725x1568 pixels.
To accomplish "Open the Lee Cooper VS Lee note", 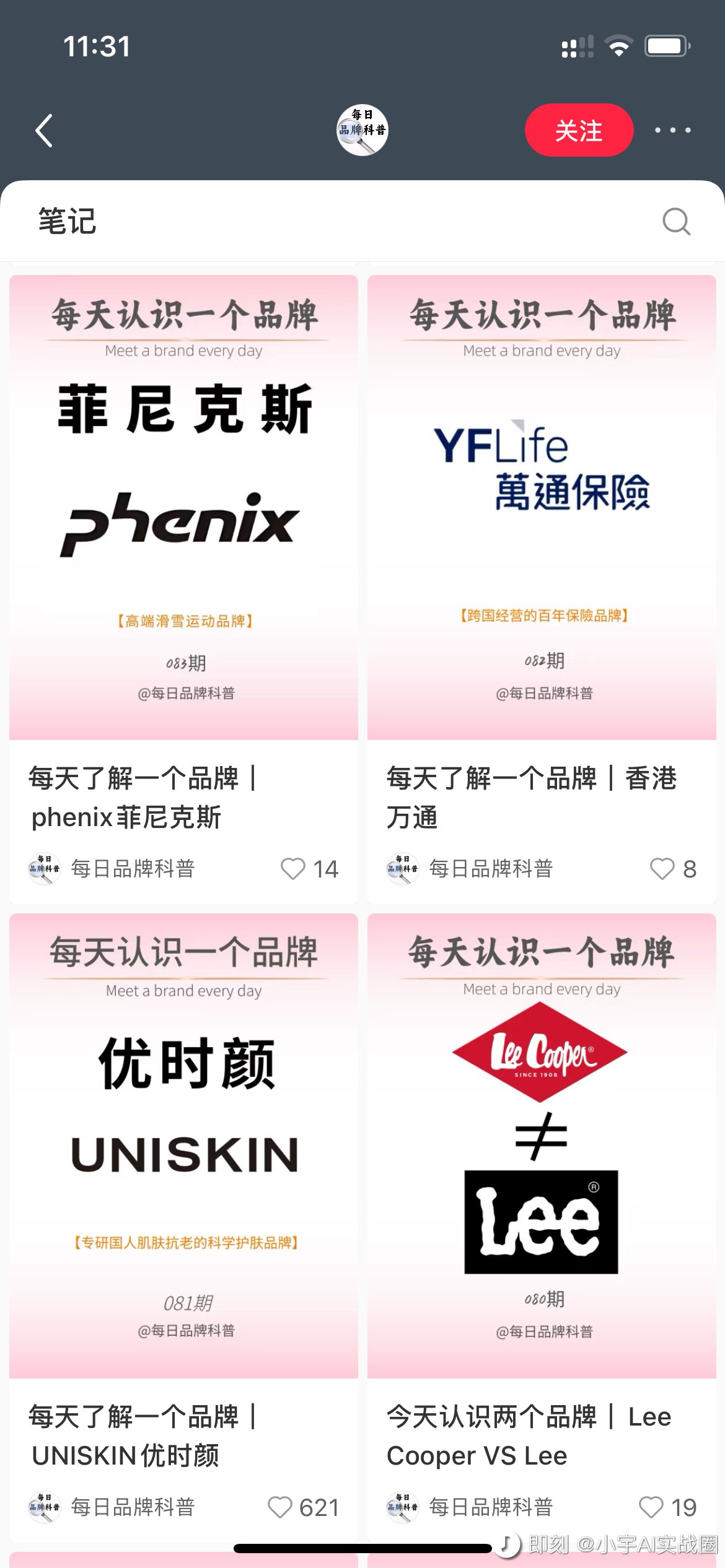I will click(542, 1146).
